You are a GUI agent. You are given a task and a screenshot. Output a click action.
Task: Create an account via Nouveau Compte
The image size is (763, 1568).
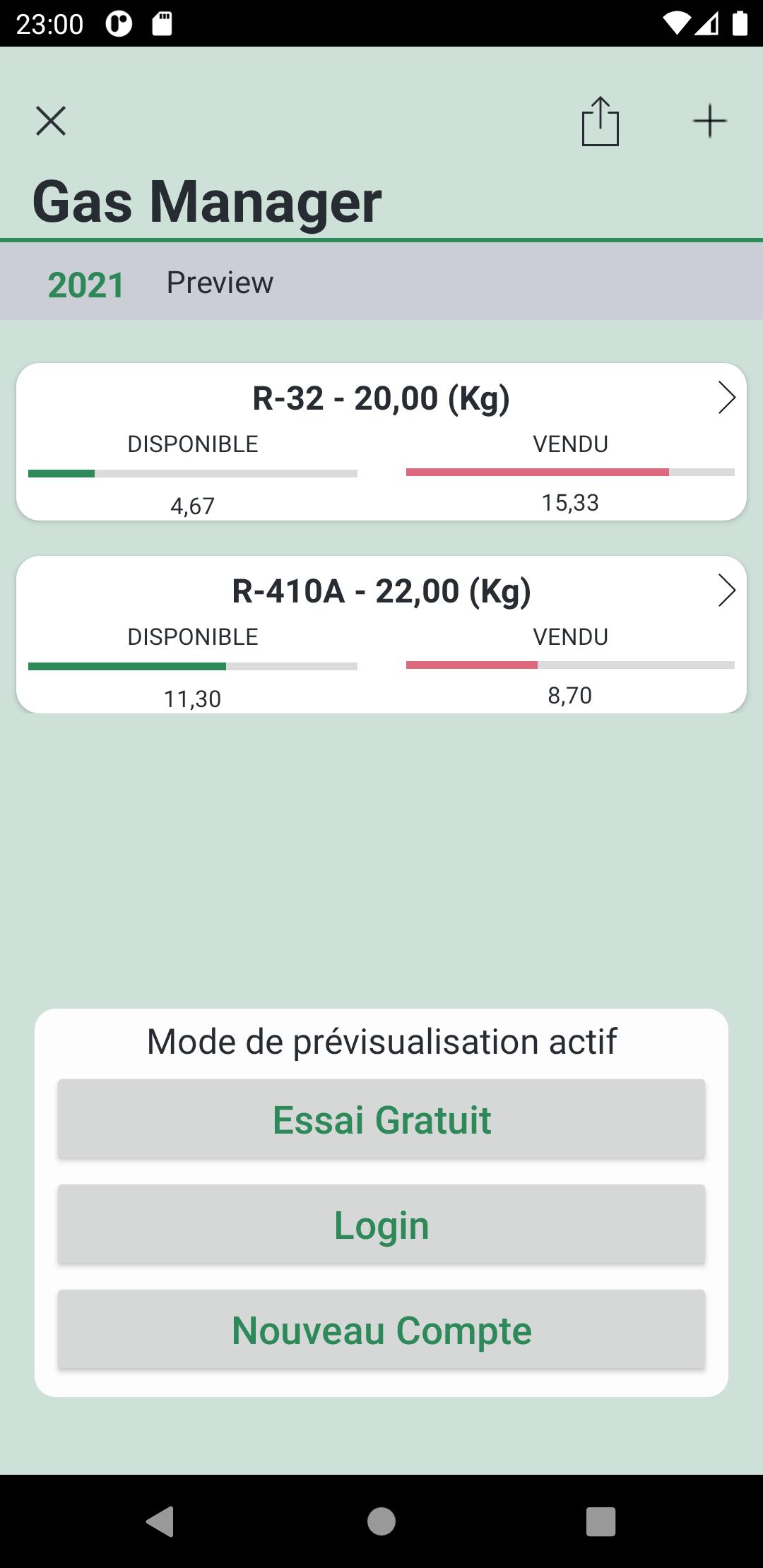(x=381, y=1329)
